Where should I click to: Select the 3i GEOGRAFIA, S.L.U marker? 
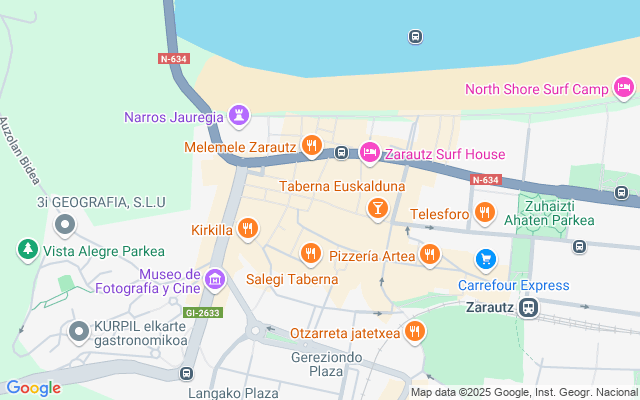click(x=67, y=224)
